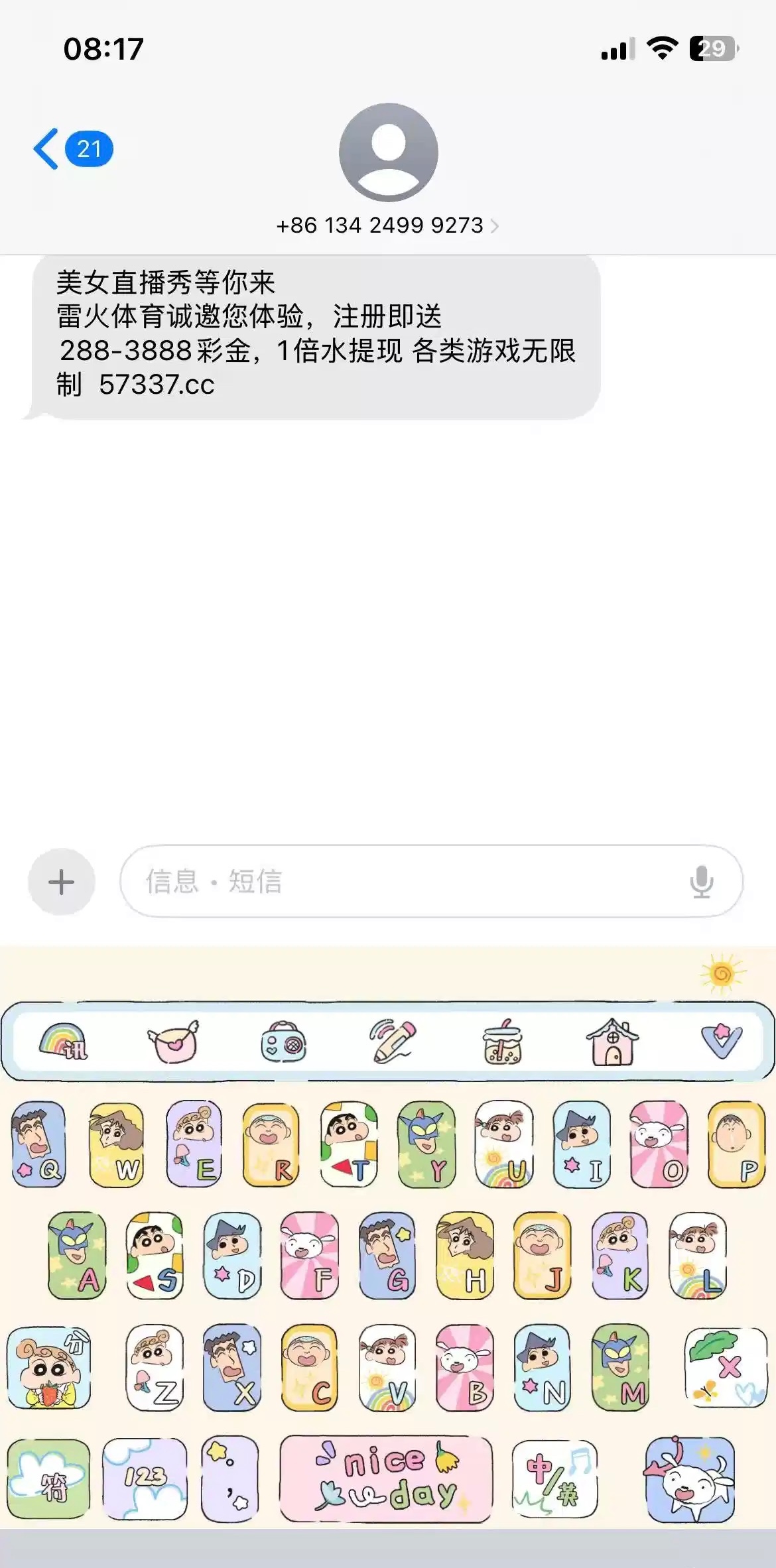Tap the return key with white puppy
Image resolution: width=776 pixels, height=1568 pixels.
[690, 1478]
